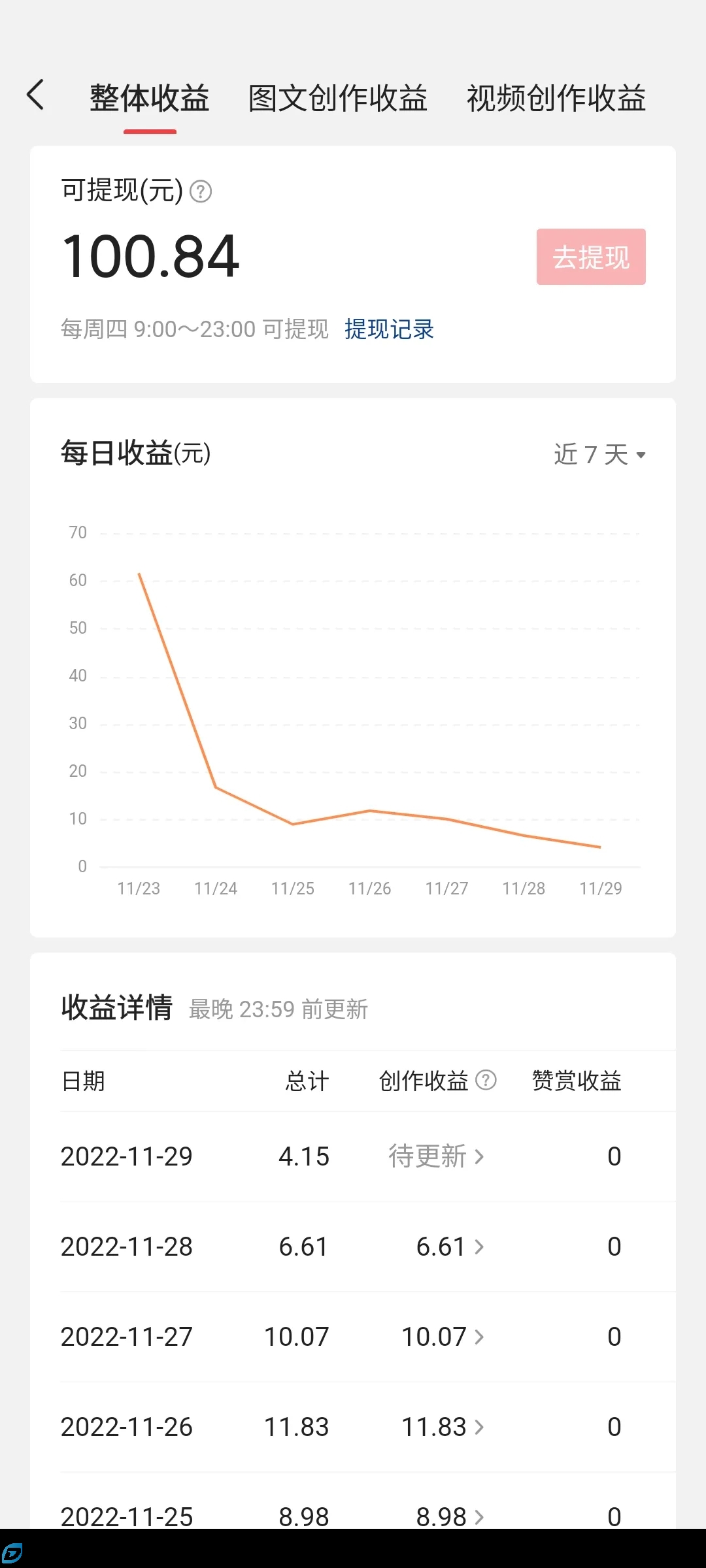Viewport: 706px width, 1568px height.
Task: Switch to the 图文创作收益 tab
Action: (337, 98)
